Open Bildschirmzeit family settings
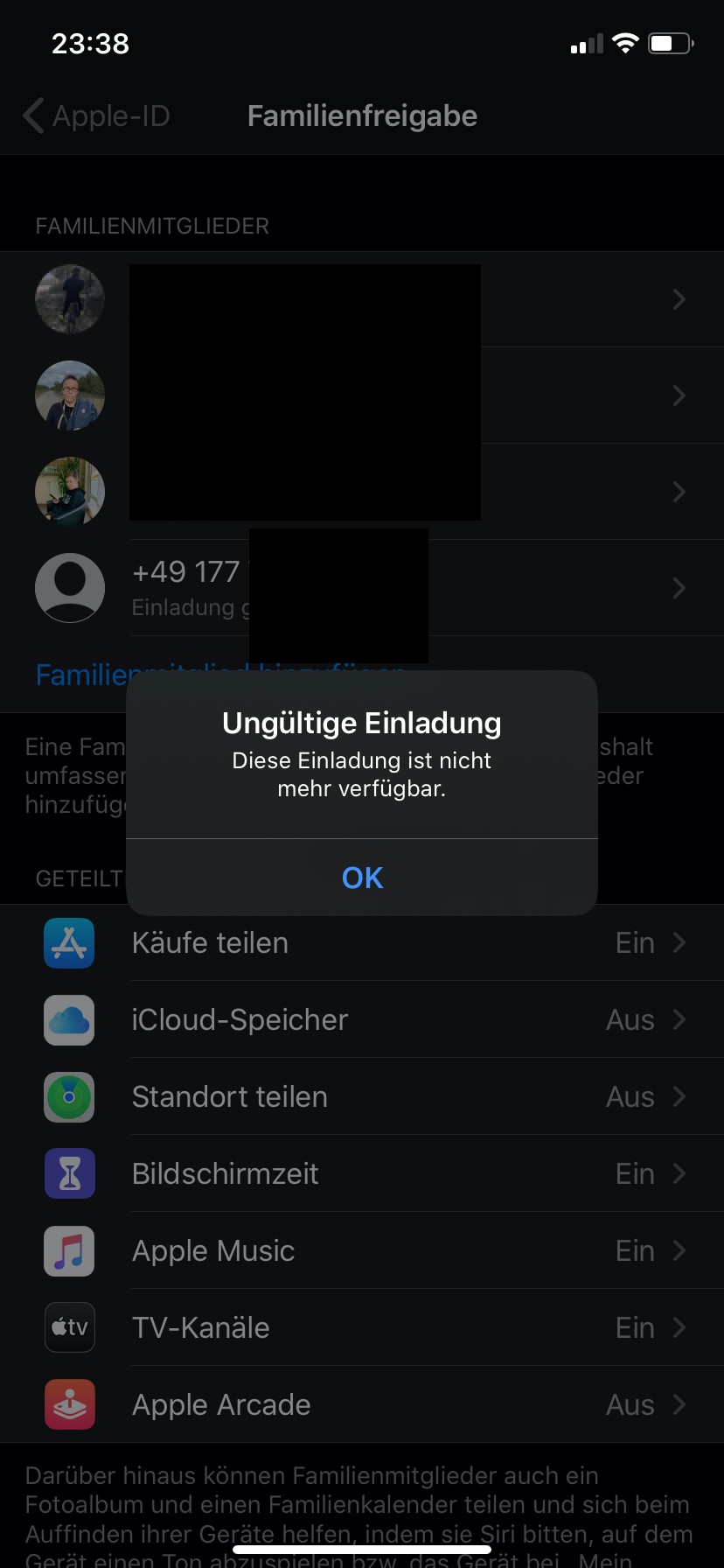The height and width of the screenshot is (1568, 724). (362, 1173)
